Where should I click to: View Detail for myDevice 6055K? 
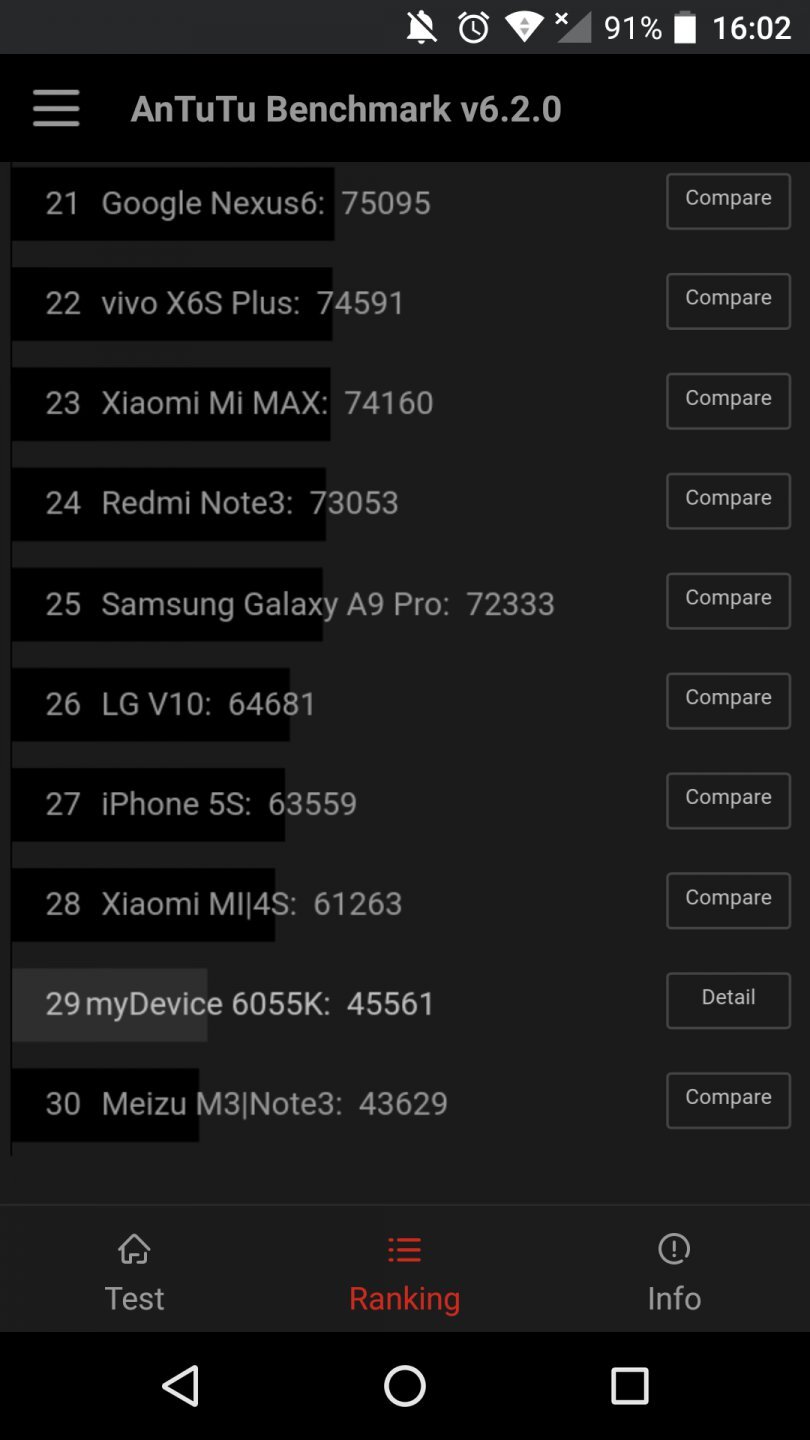[x=728, y=1000]
